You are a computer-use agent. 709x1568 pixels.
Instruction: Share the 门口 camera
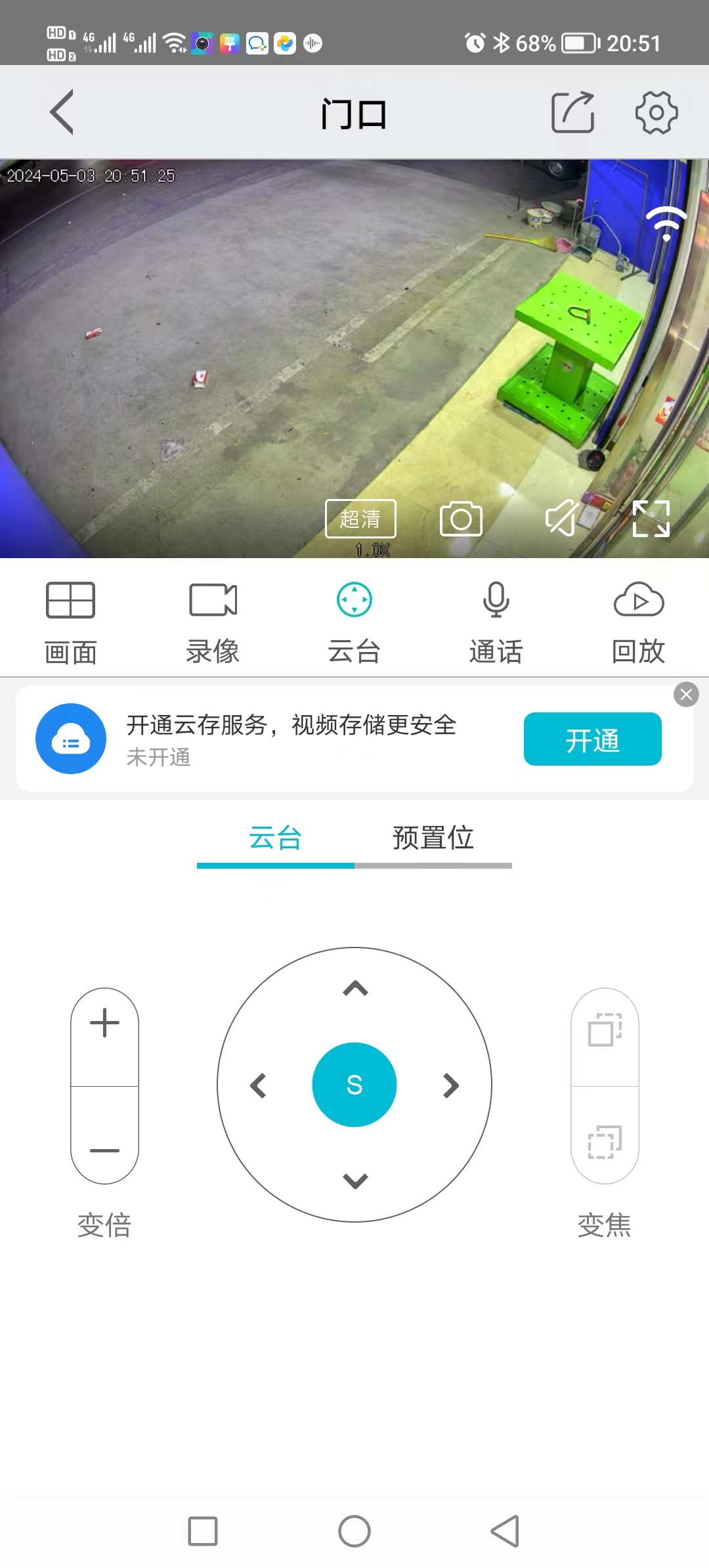(x=572, y=112)
